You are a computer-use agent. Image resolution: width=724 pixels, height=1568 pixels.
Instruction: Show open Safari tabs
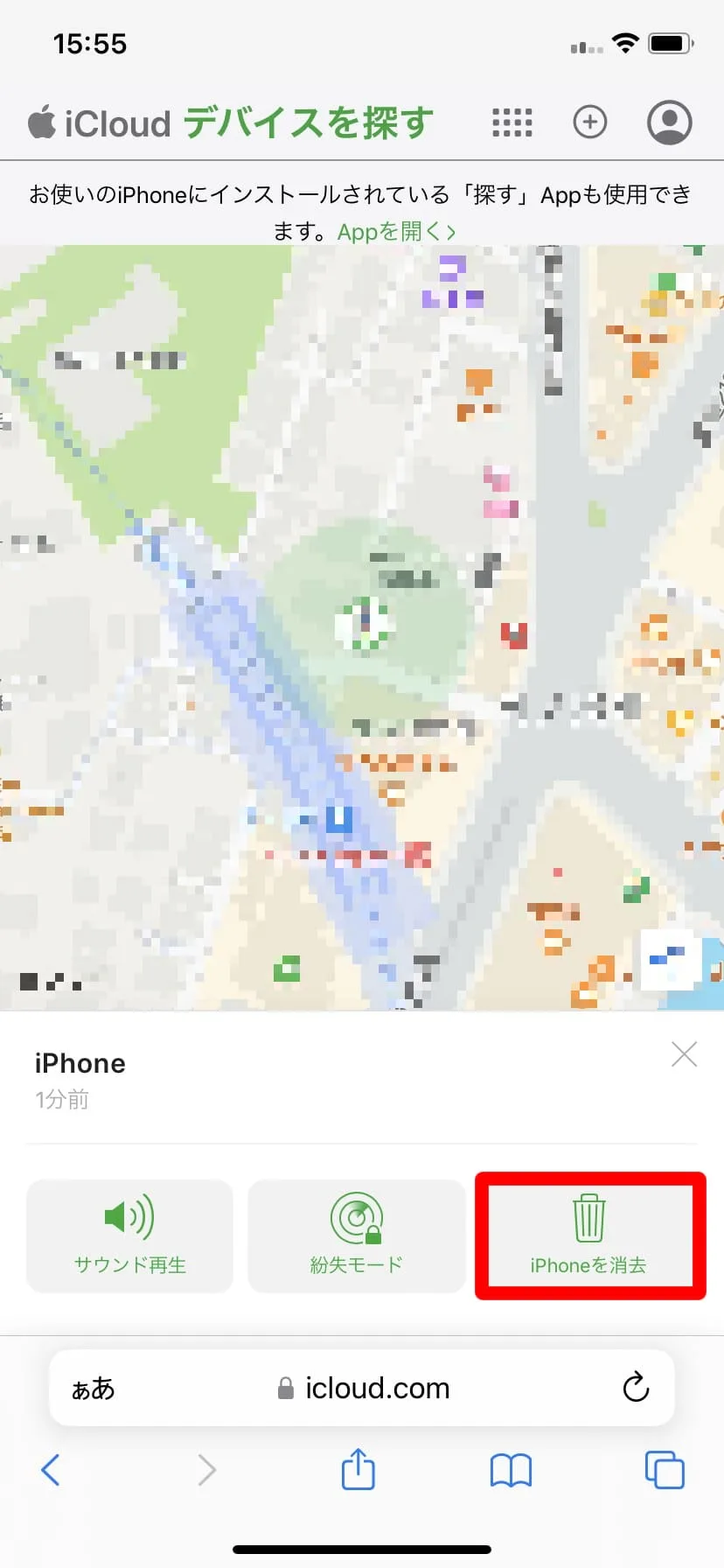click(x=665, y=1470)
